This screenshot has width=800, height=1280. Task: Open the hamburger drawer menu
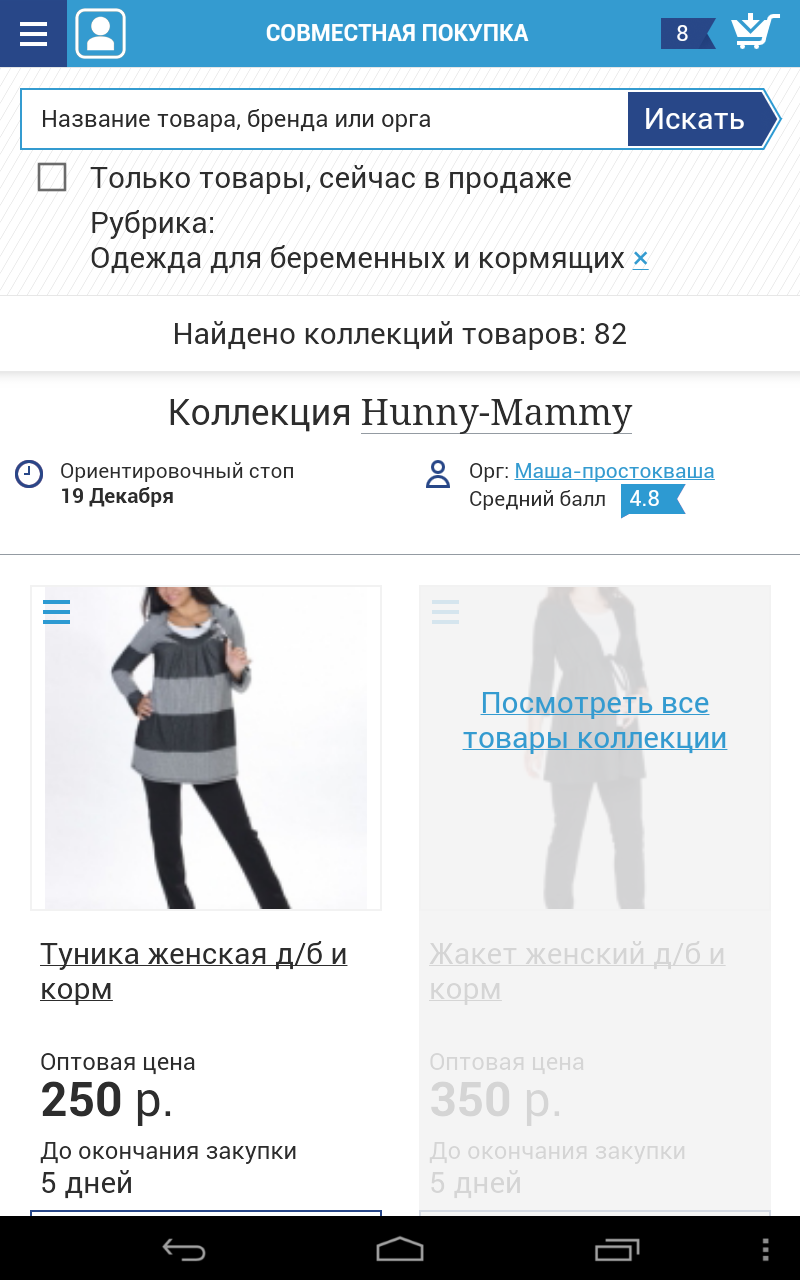tap(33, 33)
